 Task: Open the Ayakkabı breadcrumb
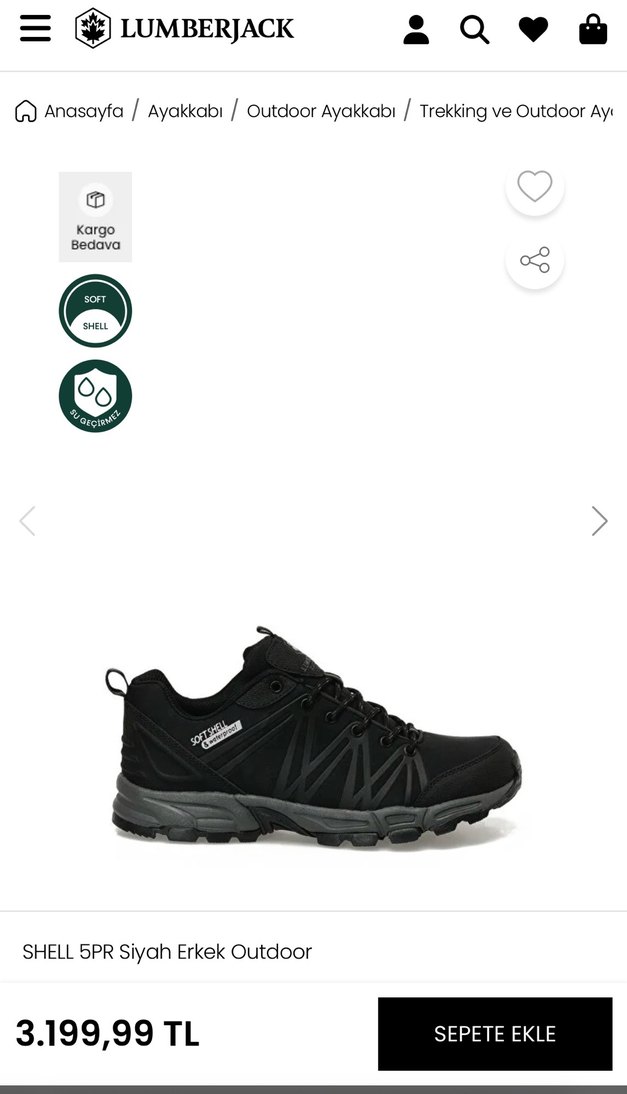click(x=185, y=111)
